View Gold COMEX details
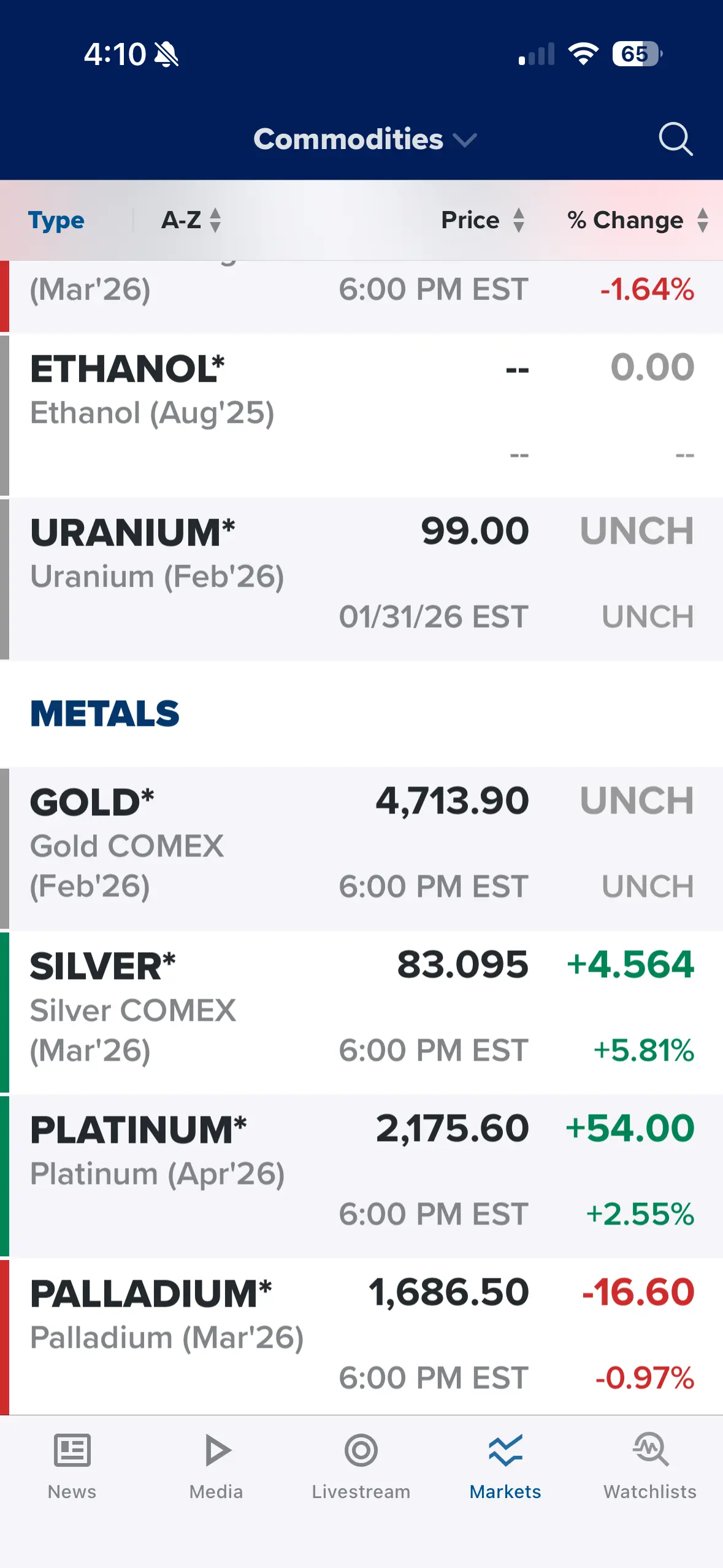Viewport: 723px width, 1568px height. [362, 848]
